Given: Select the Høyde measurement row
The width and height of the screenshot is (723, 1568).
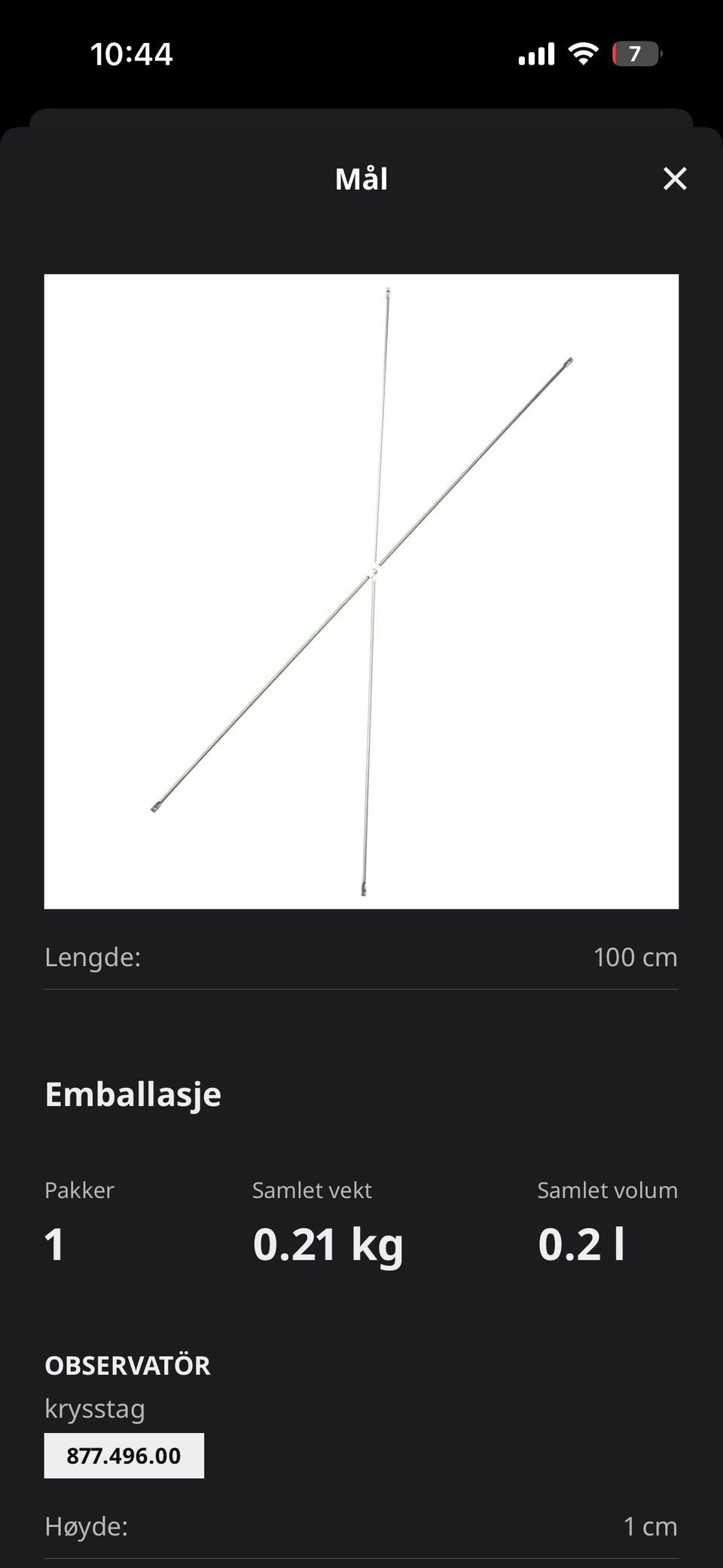Looking at the screenshot, I should tap(361, 1527).
